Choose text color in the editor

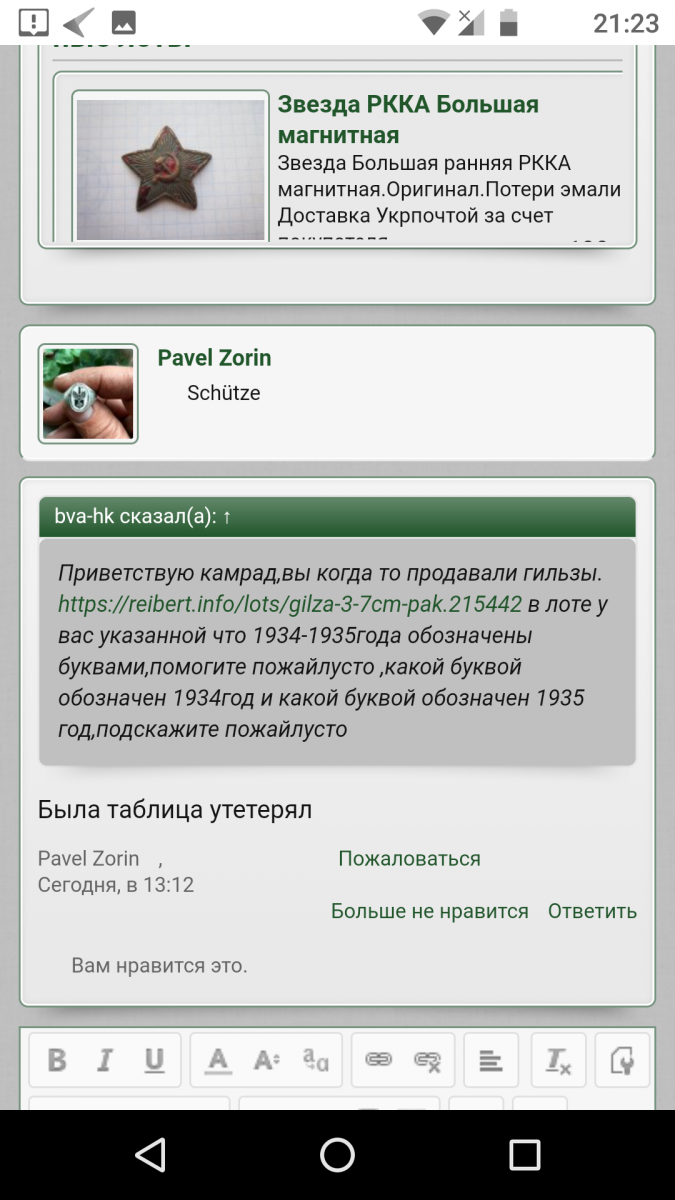[218, 1060]
